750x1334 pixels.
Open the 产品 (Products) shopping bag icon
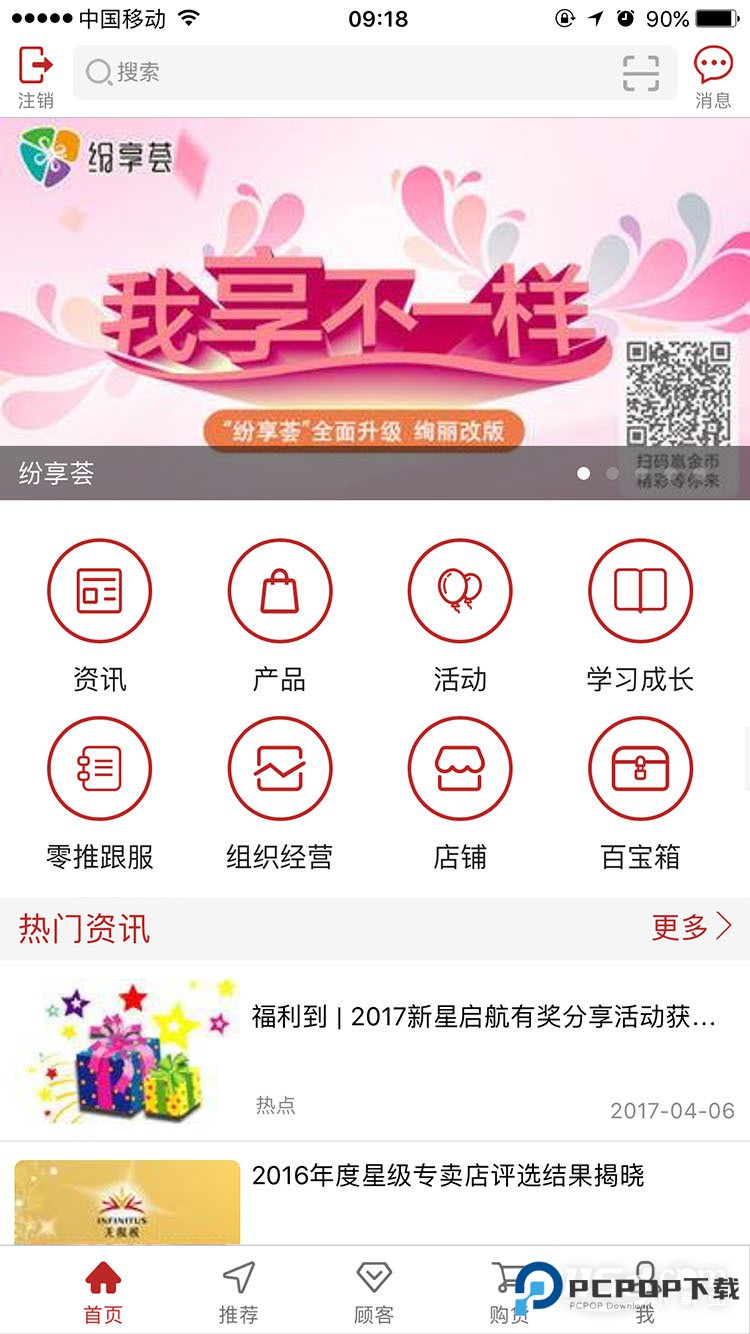point(280,590)
